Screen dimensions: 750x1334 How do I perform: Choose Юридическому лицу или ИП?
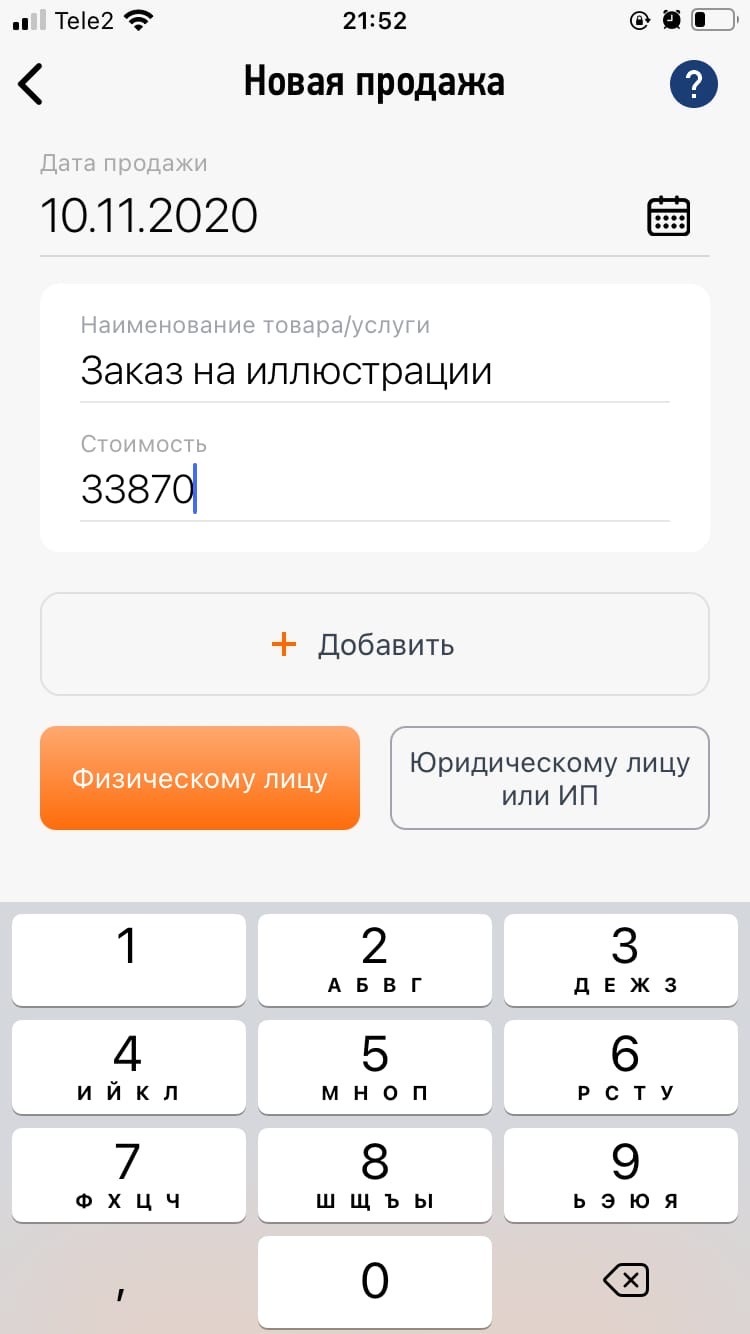click(x=549, y=778)
